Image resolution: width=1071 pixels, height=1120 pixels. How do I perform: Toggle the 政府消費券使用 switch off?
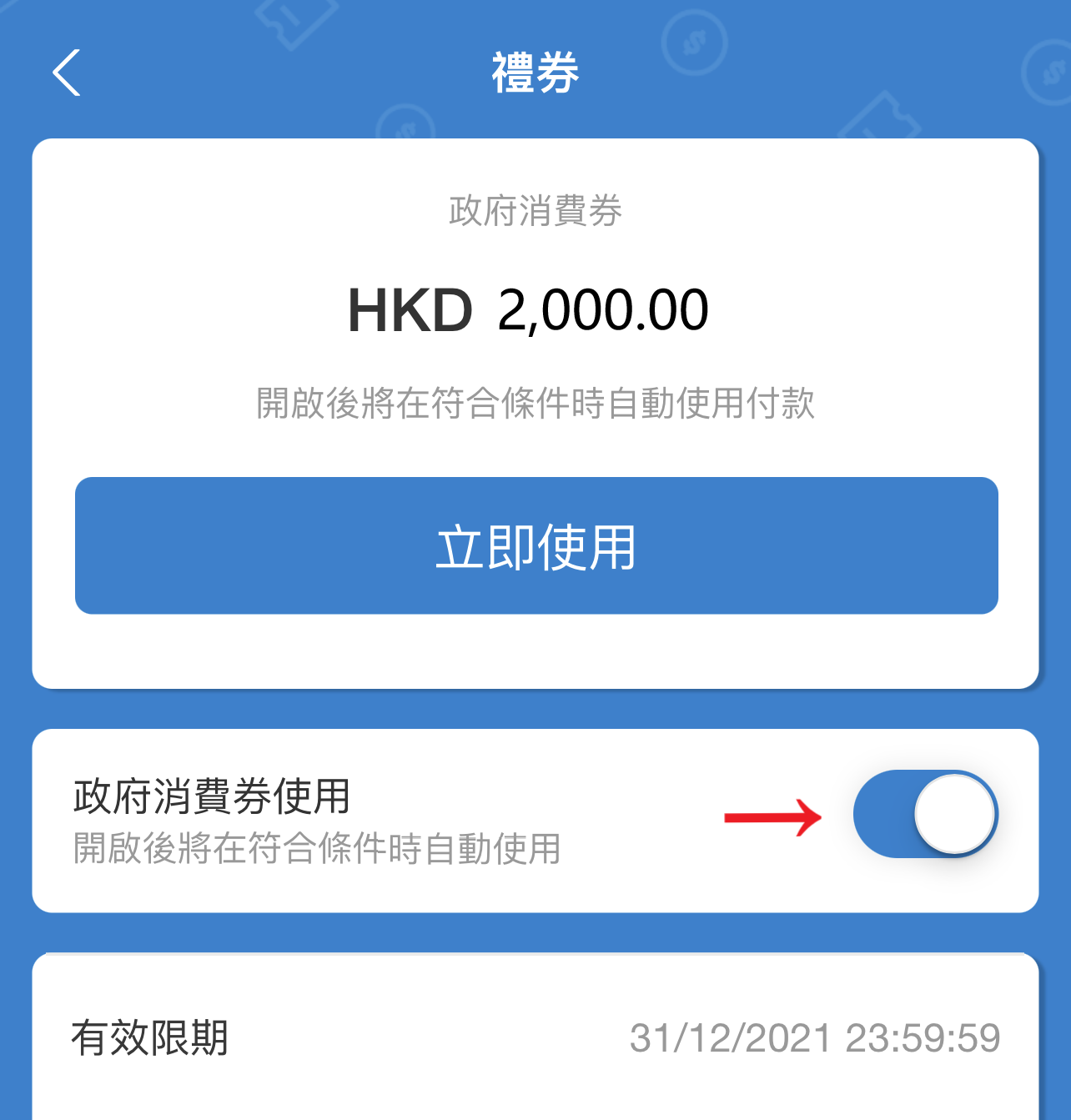(925, 814)
